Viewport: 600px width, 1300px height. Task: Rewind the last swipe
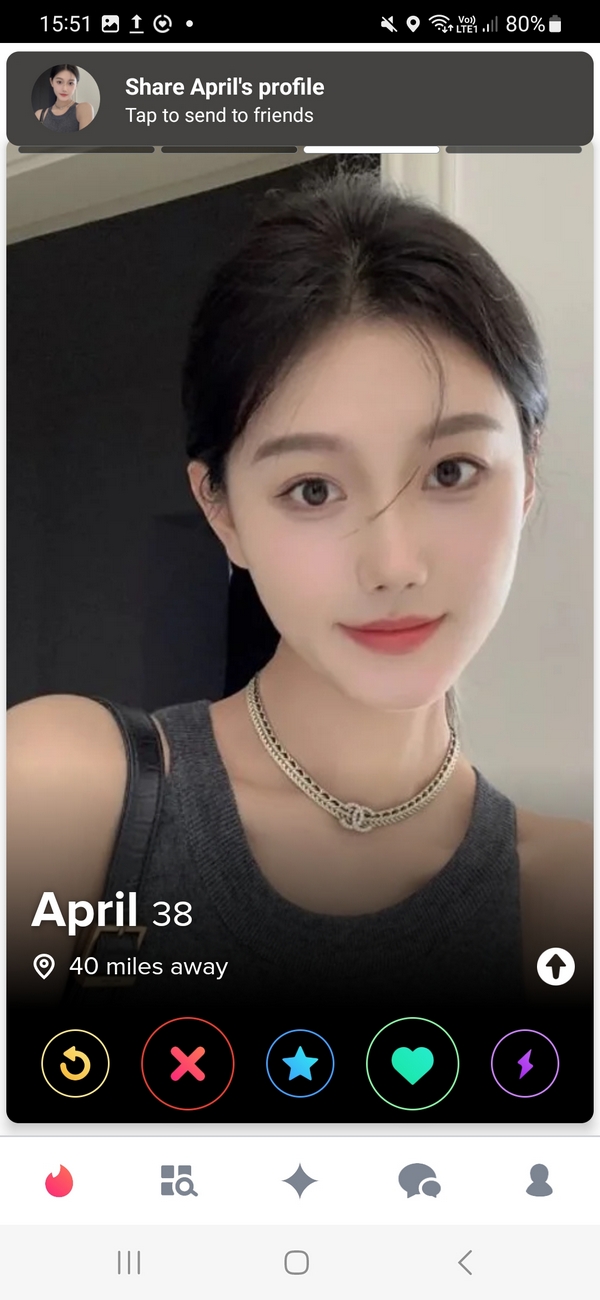(75, 1065)
